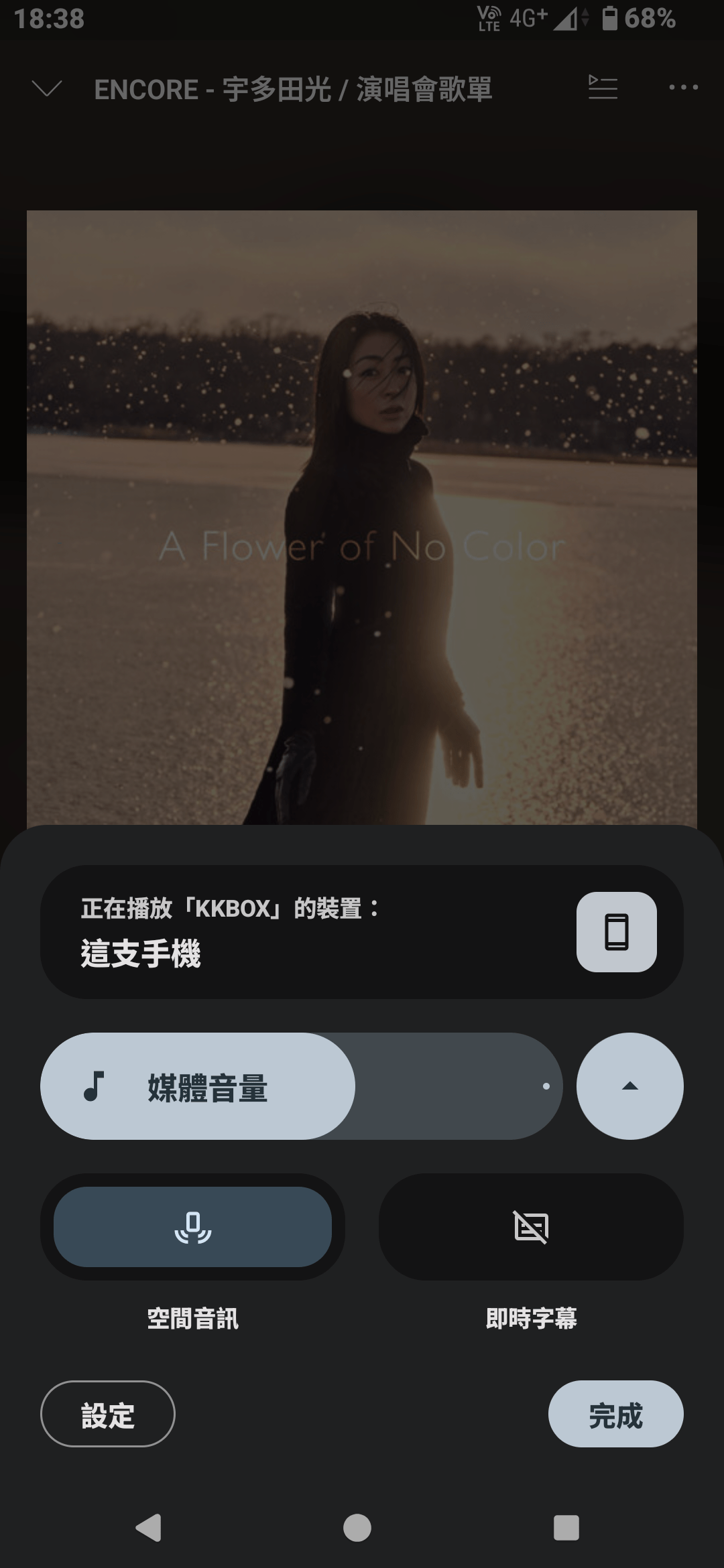This screenshot has height=1568, width=724.
Task: Enable 即時字幕 live caption
Action: pyautogui.click(x=531, y=1226)
